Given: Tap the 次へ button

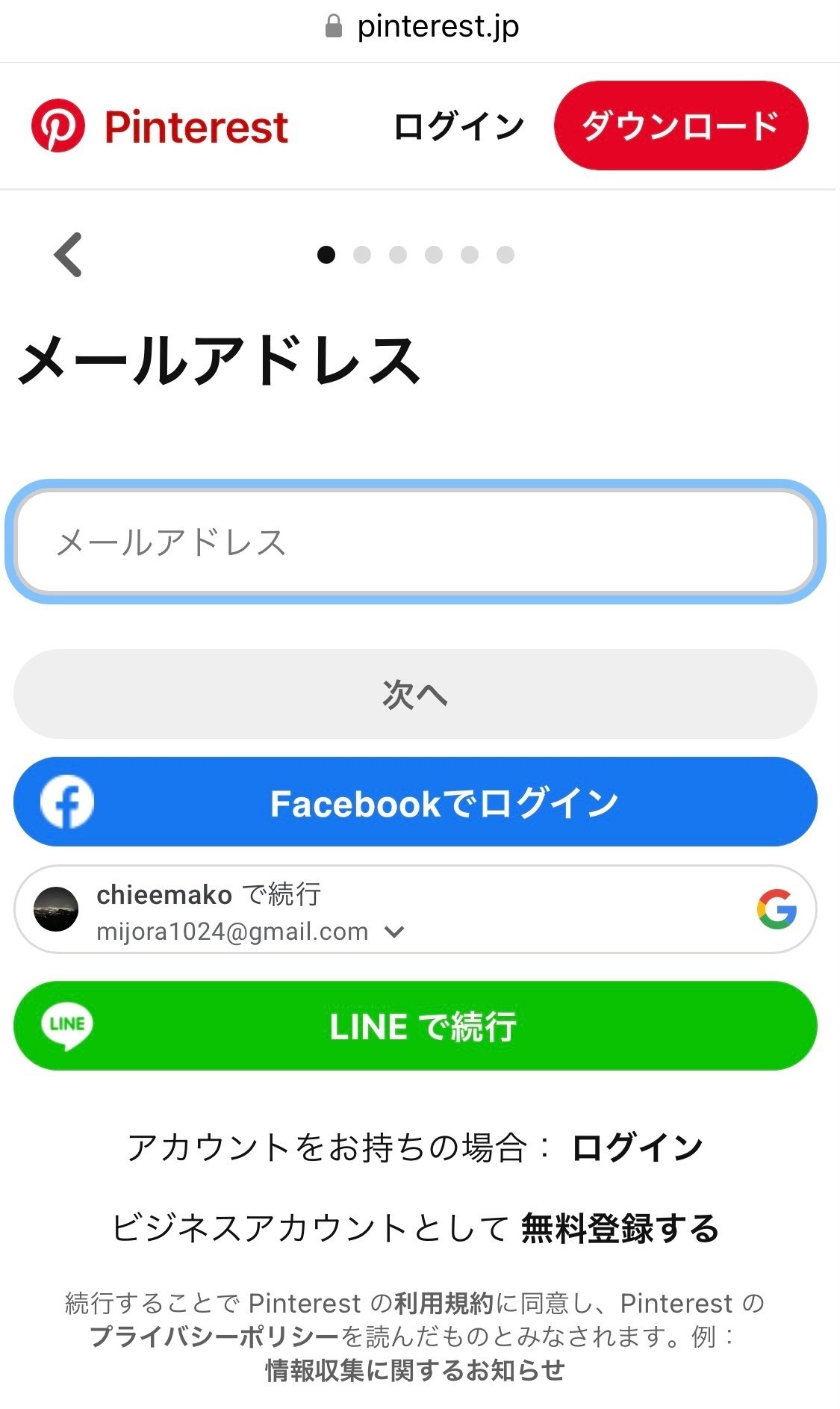Looking at the screenshot, I should click(x=415, y=694).
